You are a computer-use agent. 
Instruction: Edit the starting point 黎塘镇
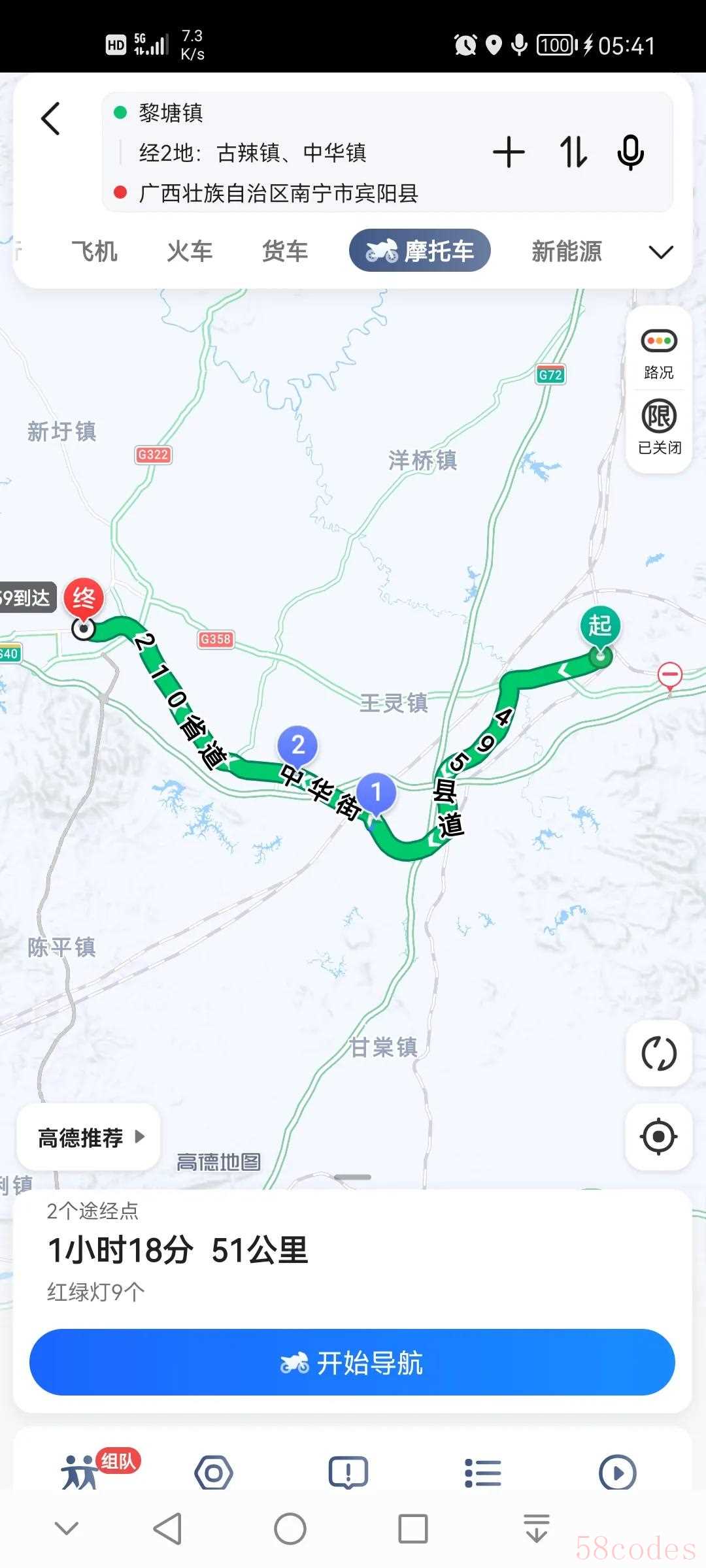point(171,113)
